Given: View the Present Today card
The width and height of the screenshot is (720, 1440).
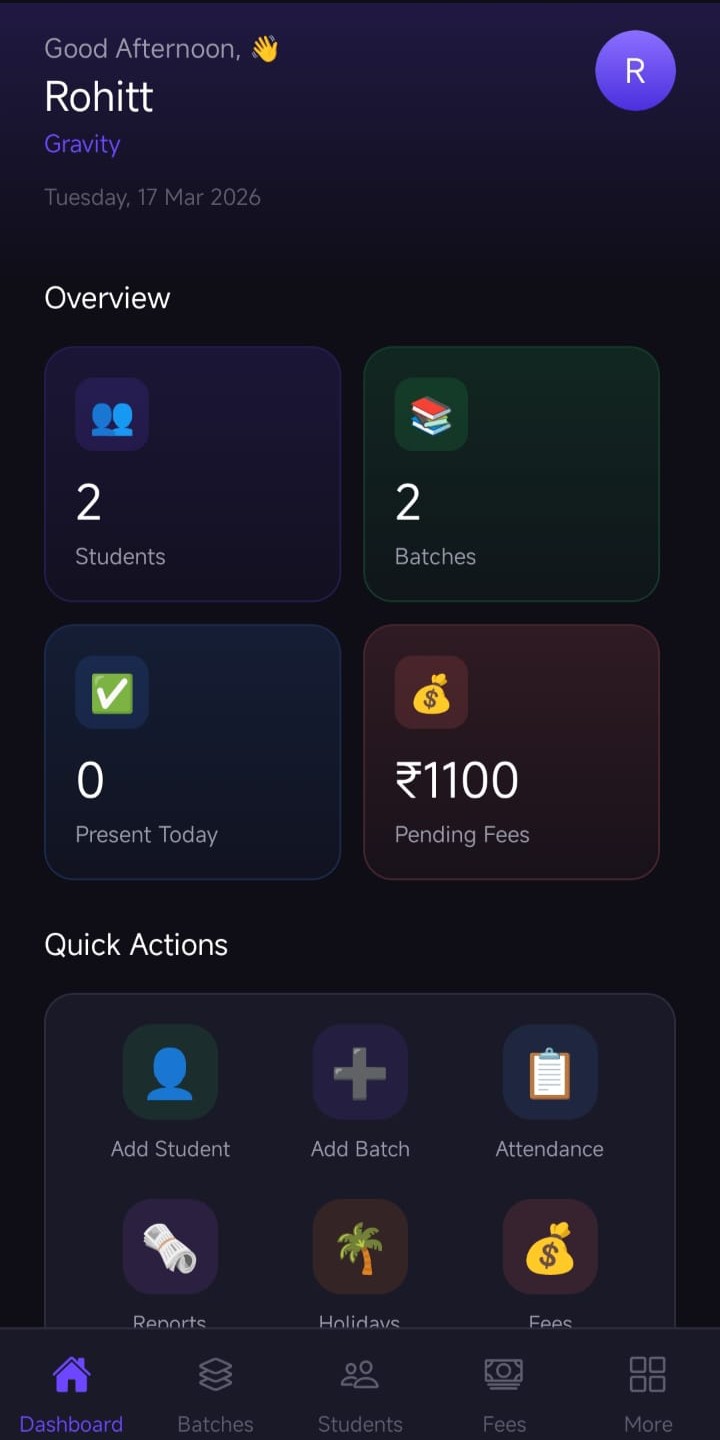Looking at the screenshot, I should coord(192,752).
